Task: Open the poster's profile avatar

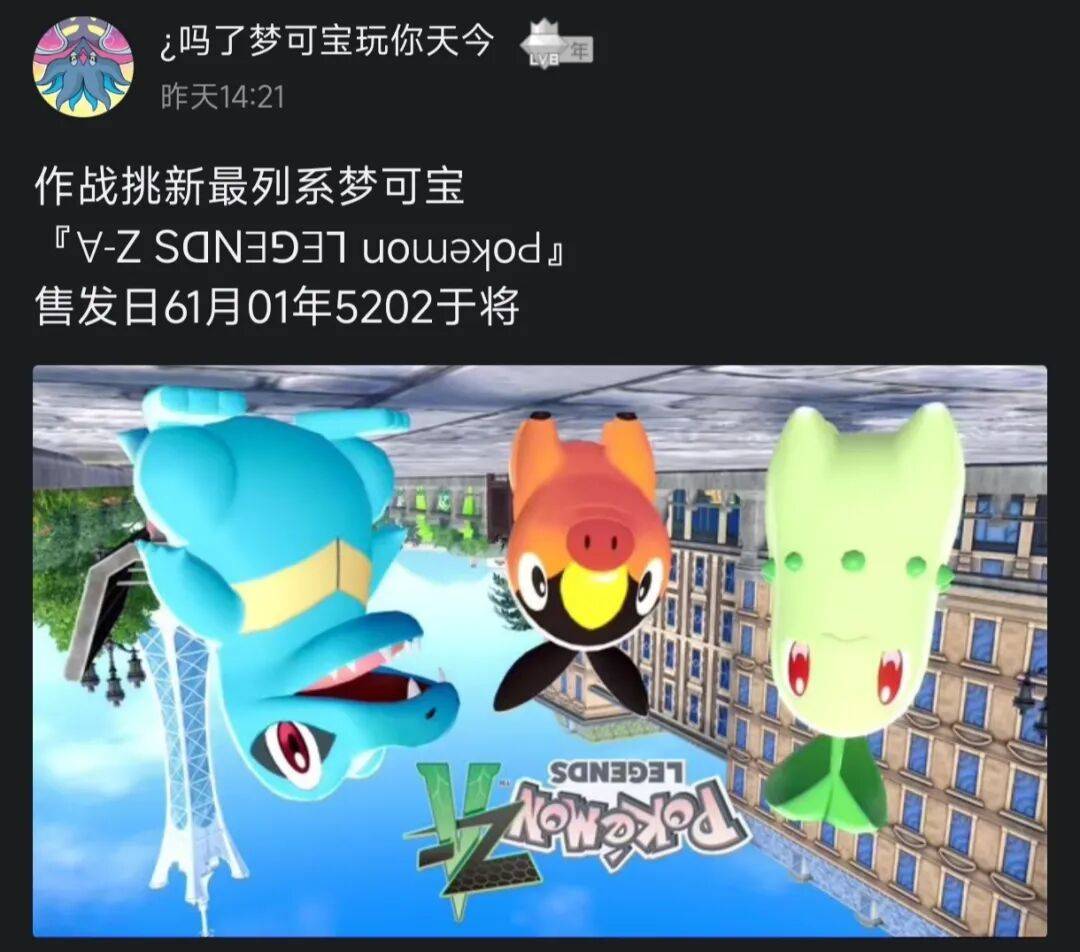Action: pyautogui.click(x=84, y=67)
